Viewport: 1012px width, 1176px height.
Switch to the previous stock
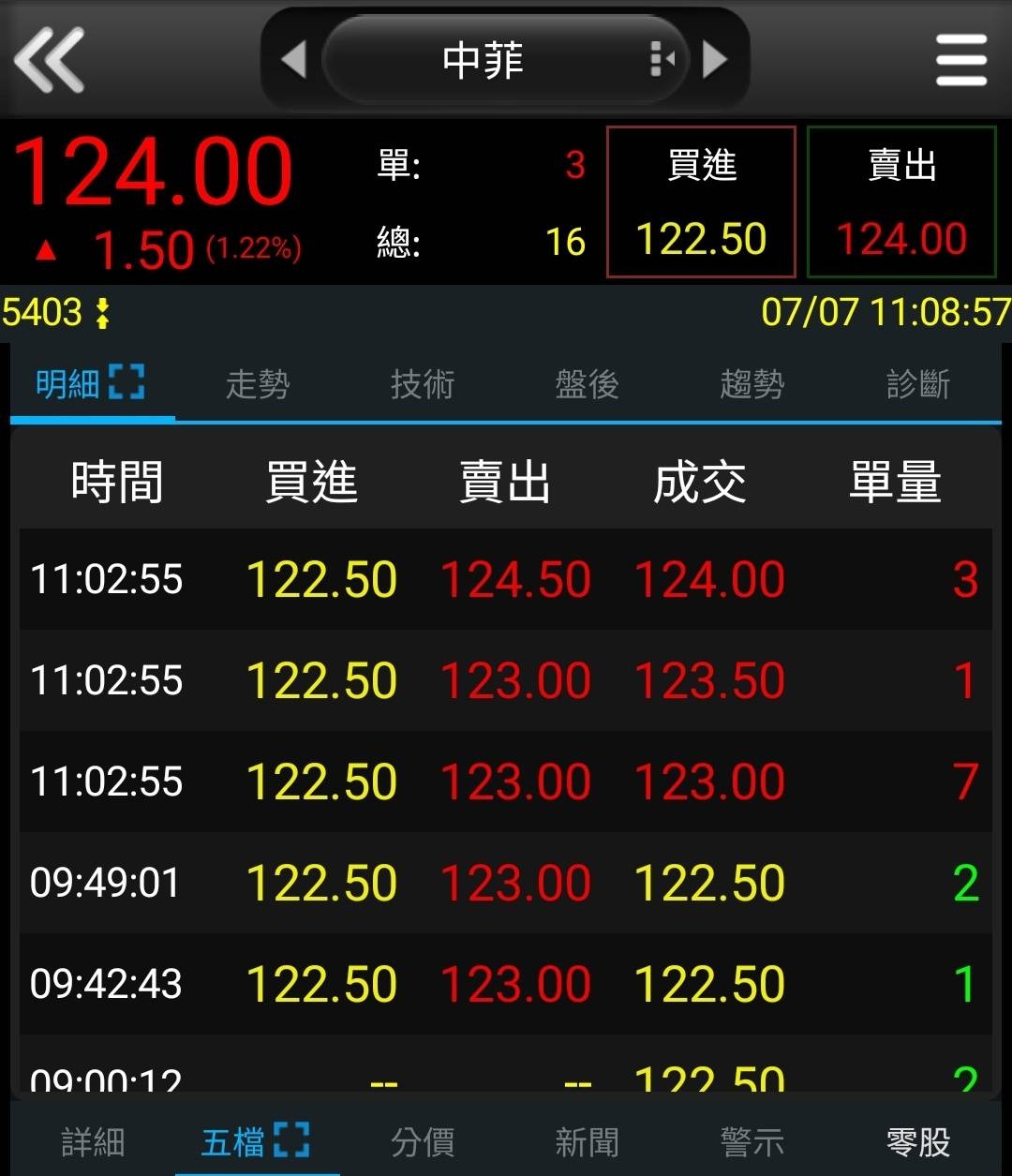pos(293,60)
